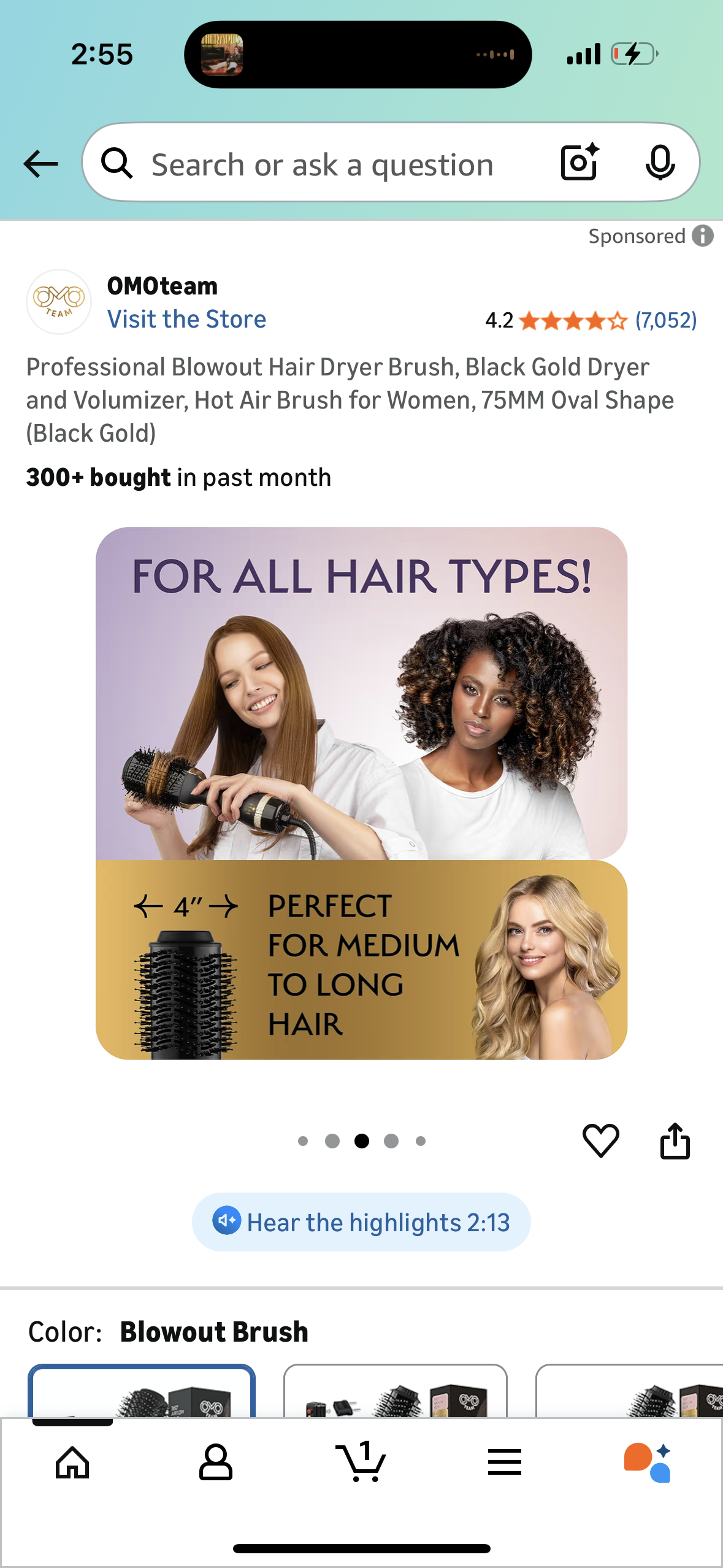Open the 7,052 customer ratings

(666, 320)
